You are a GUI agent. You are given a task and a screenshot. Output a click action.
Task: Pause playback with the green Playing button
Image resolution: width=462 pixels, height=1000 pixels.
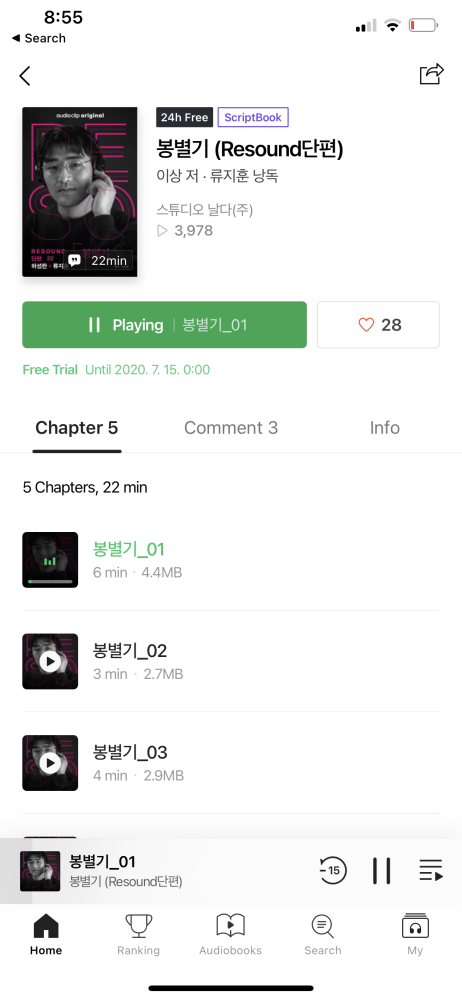tap(165, 325)
